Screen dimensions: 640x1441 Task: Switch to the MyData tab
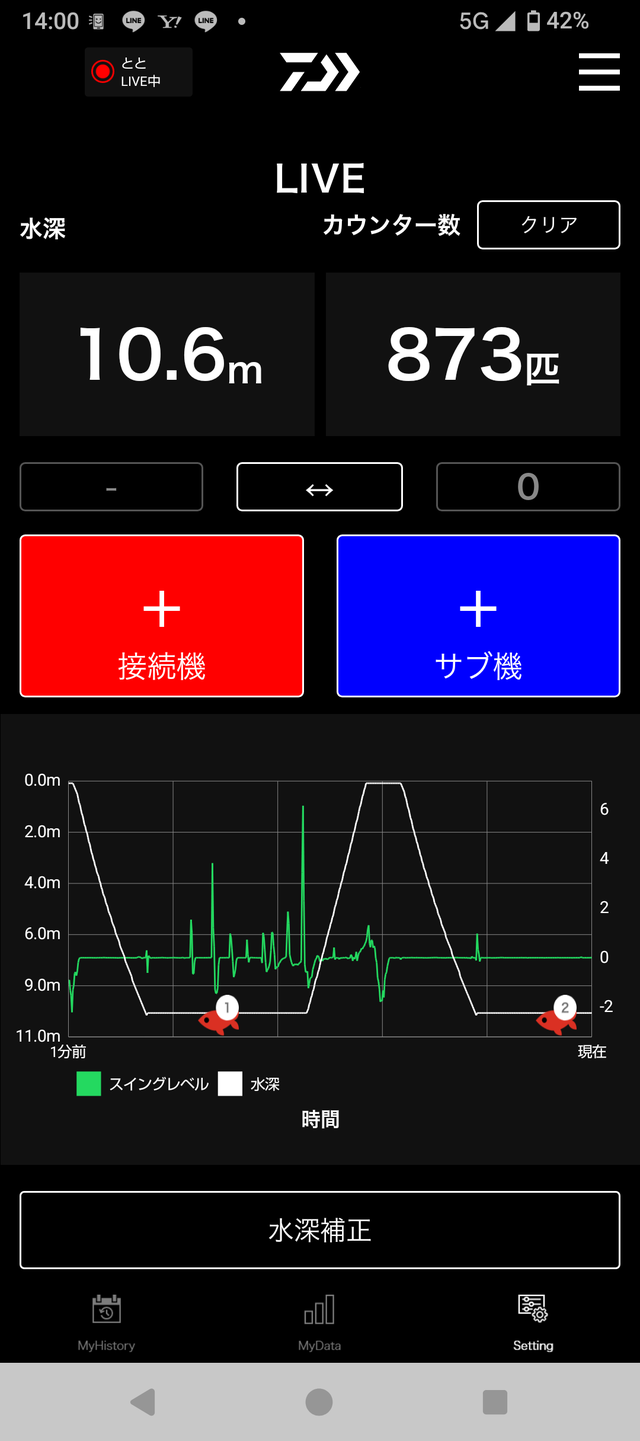pos(319,1322)
